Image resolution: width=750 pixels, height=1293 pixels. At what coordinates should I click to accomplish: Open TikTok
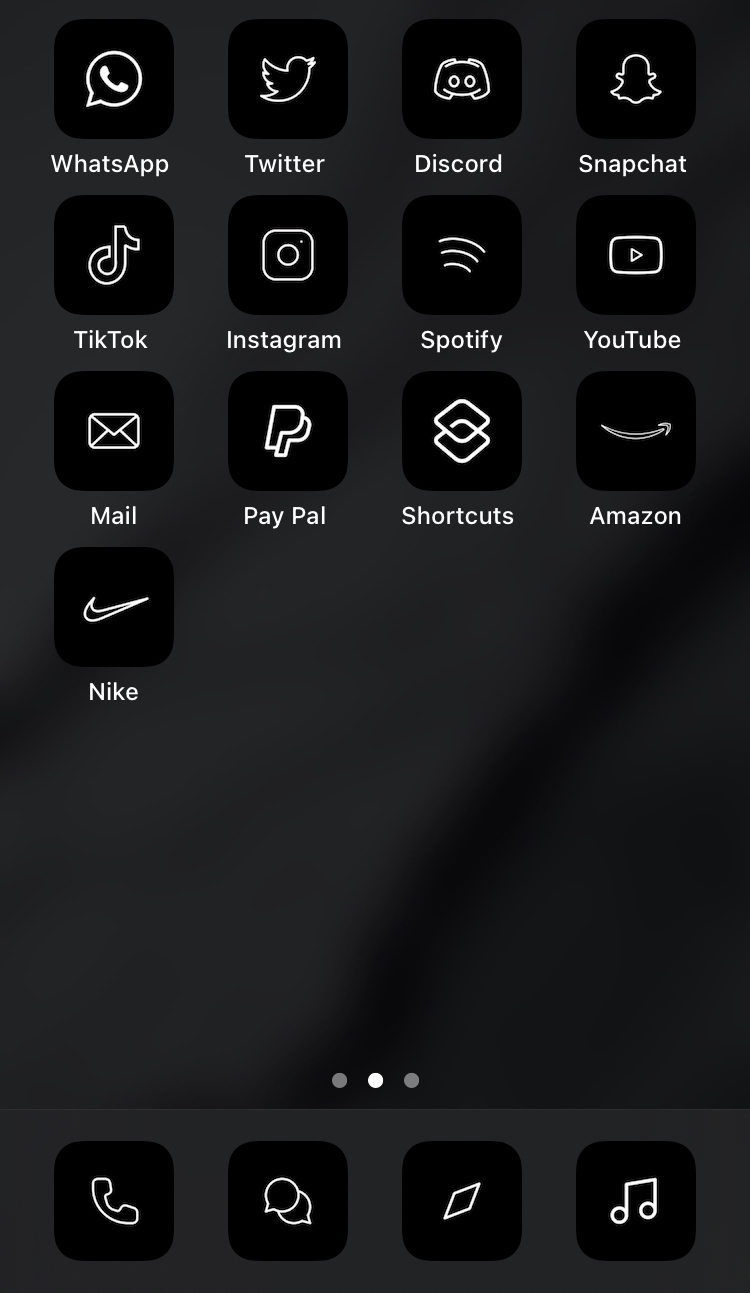(114, 255)
